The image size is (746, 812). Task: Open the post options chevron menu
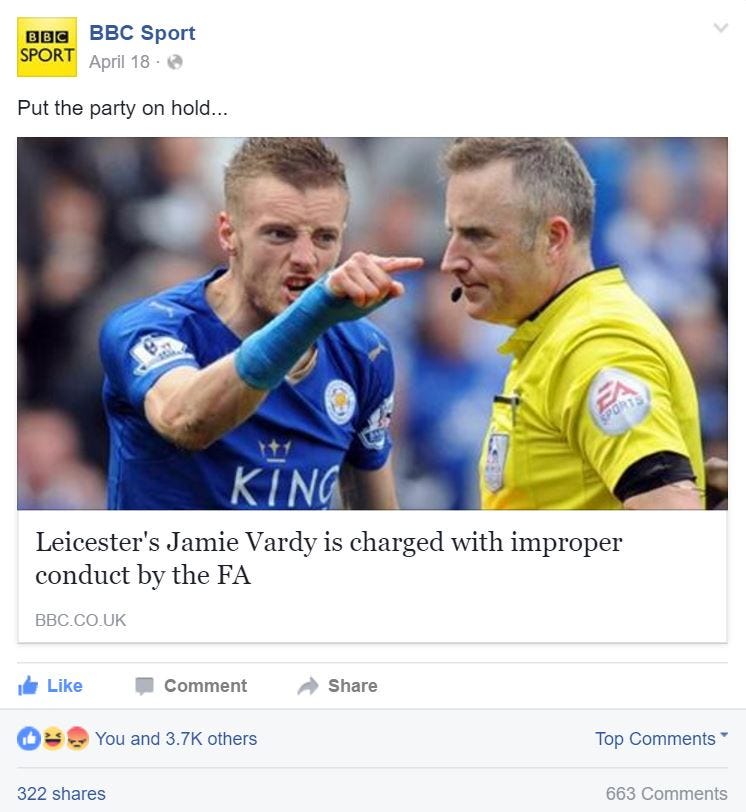[720, 28]
